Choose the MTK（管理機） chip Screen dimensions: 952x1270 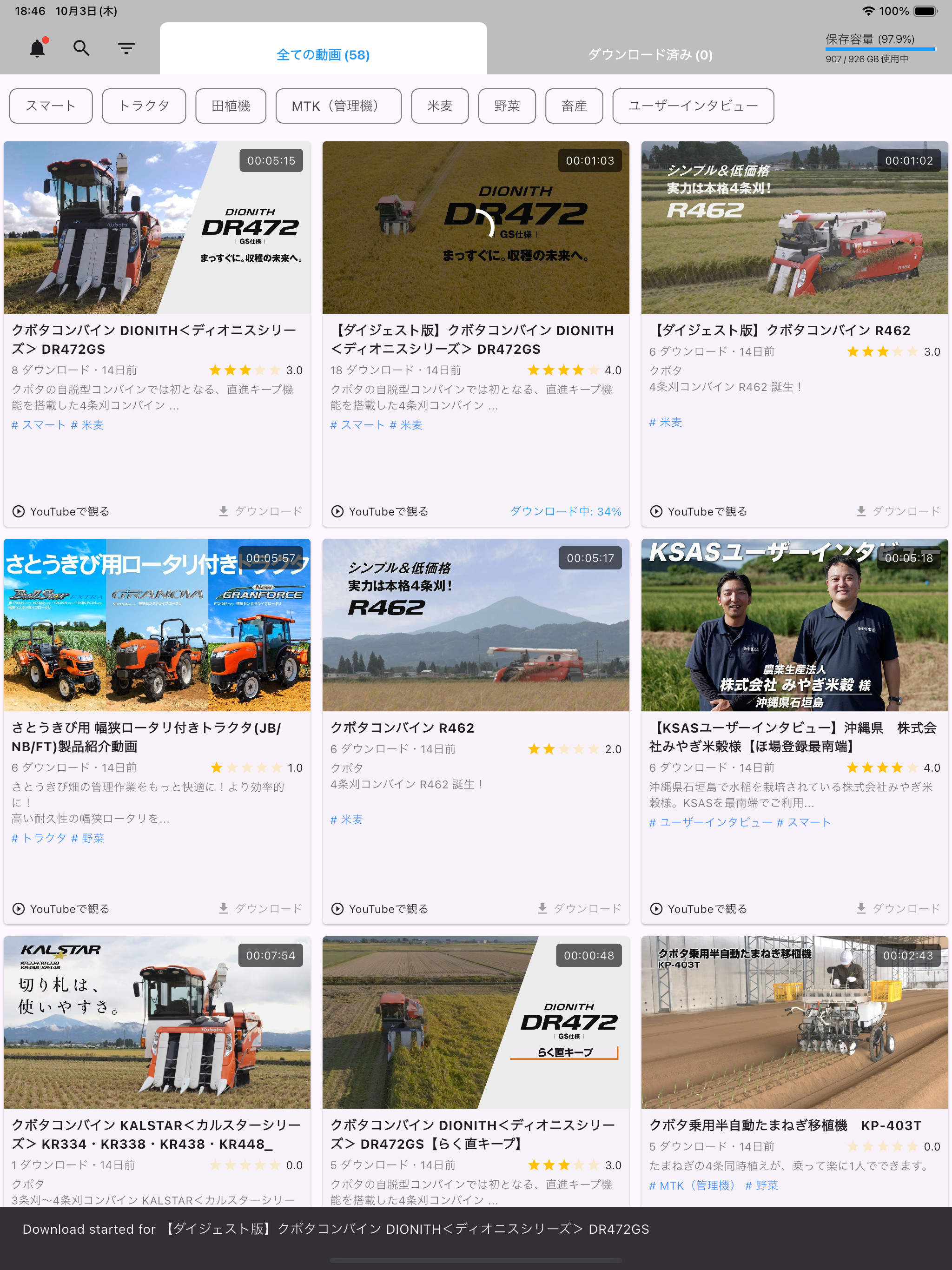click(337, 106)
